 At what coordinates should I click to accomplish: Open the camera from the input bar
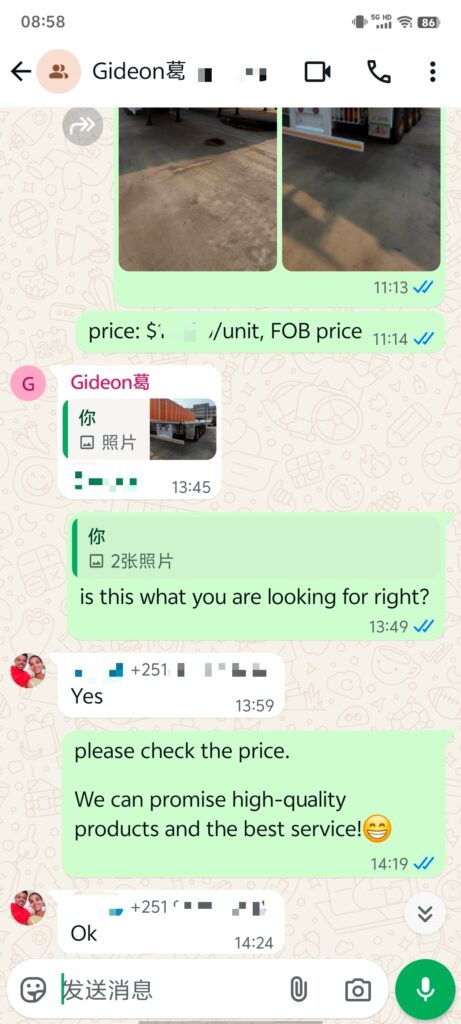(x=357, y=990)
